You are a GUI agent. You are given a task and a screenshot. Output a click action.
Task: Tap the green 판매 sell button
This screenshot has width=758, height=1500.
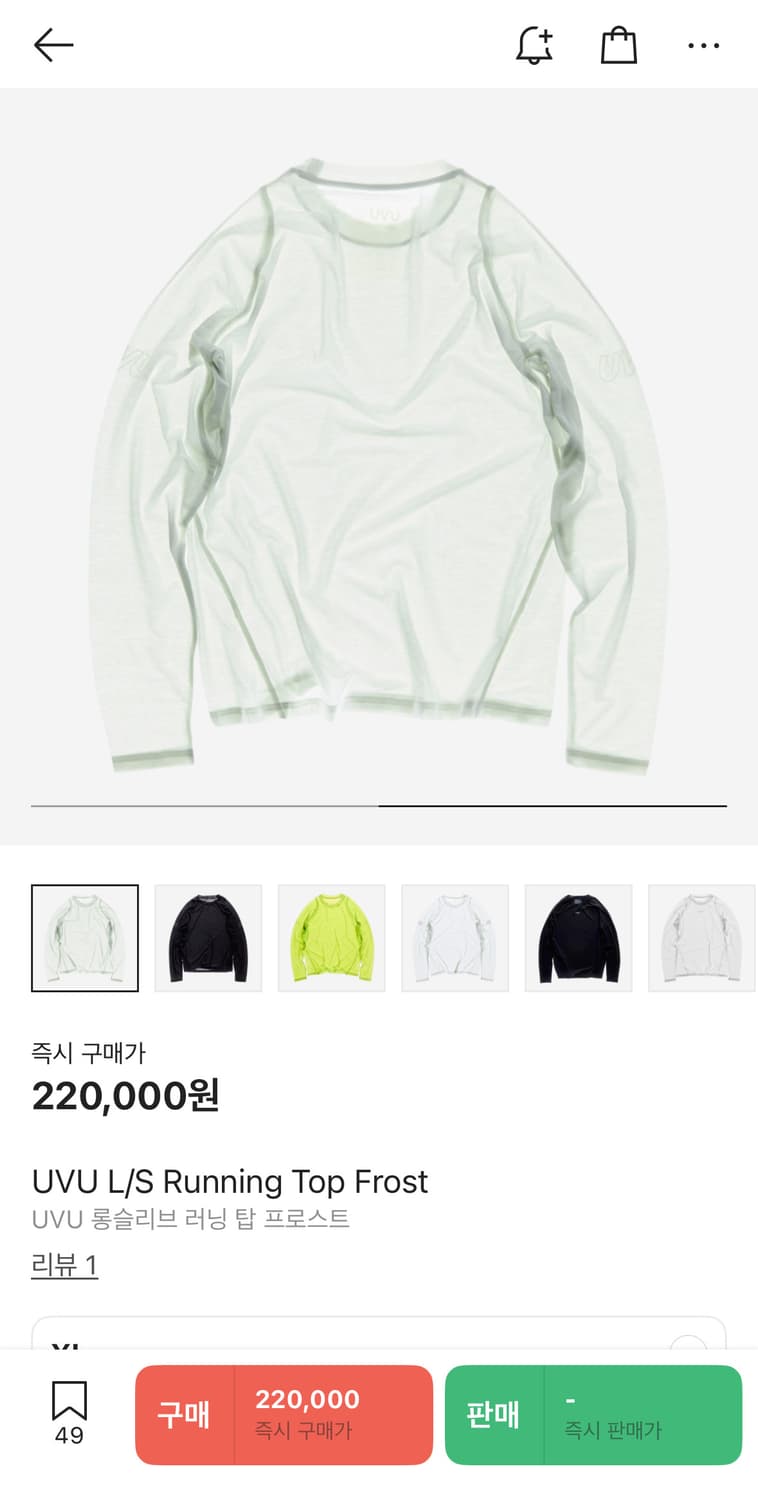coord(593,1414)
